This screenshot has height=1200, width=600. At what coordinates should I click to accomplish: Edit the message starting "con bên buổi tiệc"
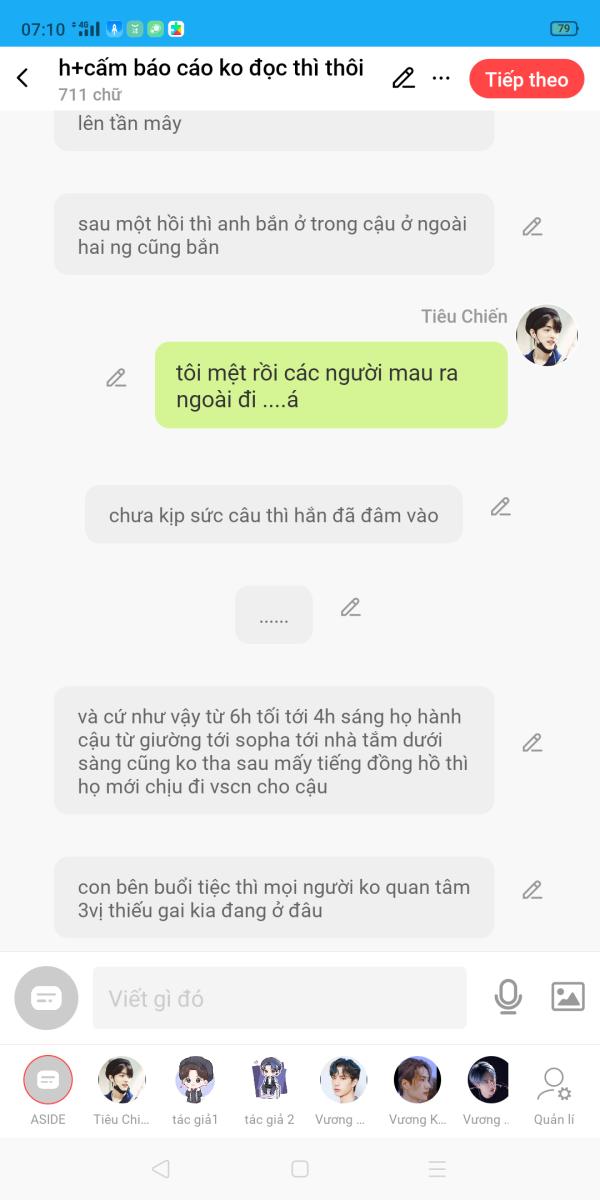[532, 890]
